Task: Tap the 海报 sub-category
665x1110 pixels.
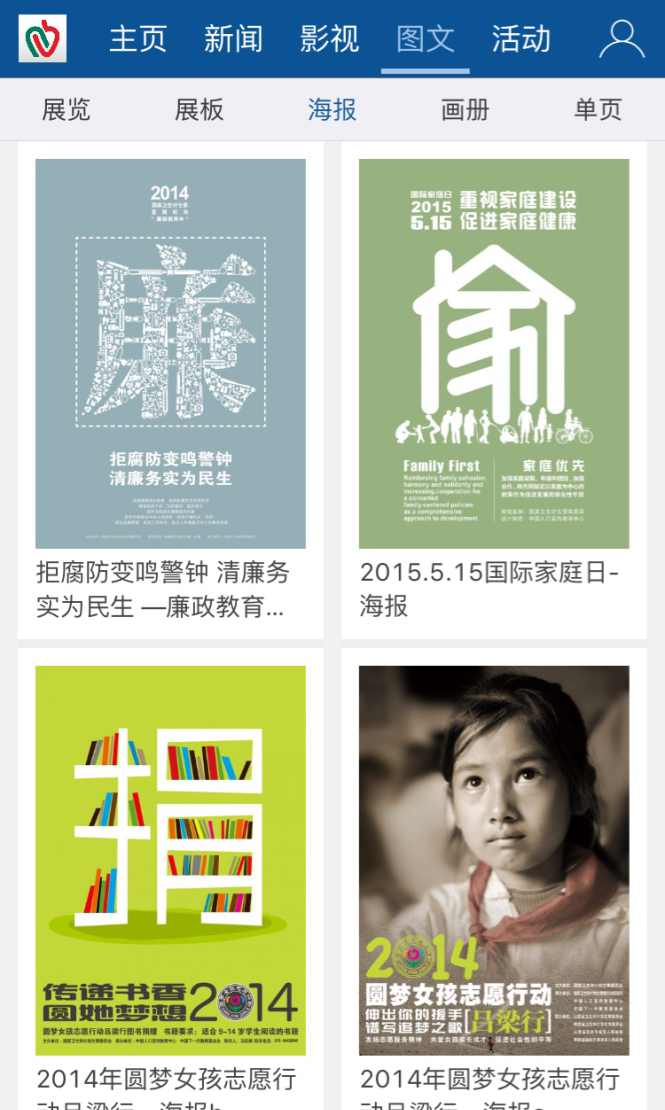Action: point(332,109)
